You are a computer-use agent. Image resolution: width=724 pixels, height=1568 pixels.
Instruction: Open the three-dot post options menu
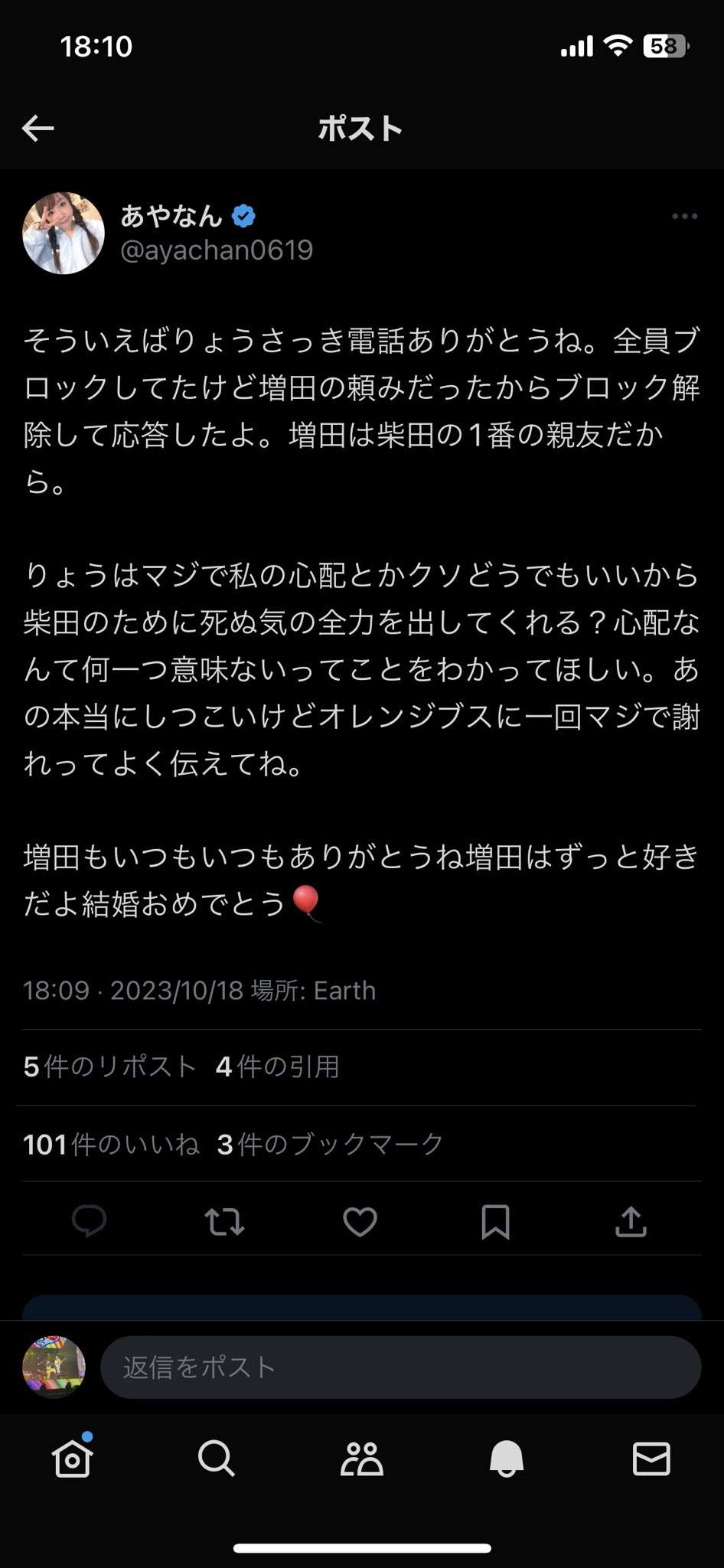click(684, 217)
